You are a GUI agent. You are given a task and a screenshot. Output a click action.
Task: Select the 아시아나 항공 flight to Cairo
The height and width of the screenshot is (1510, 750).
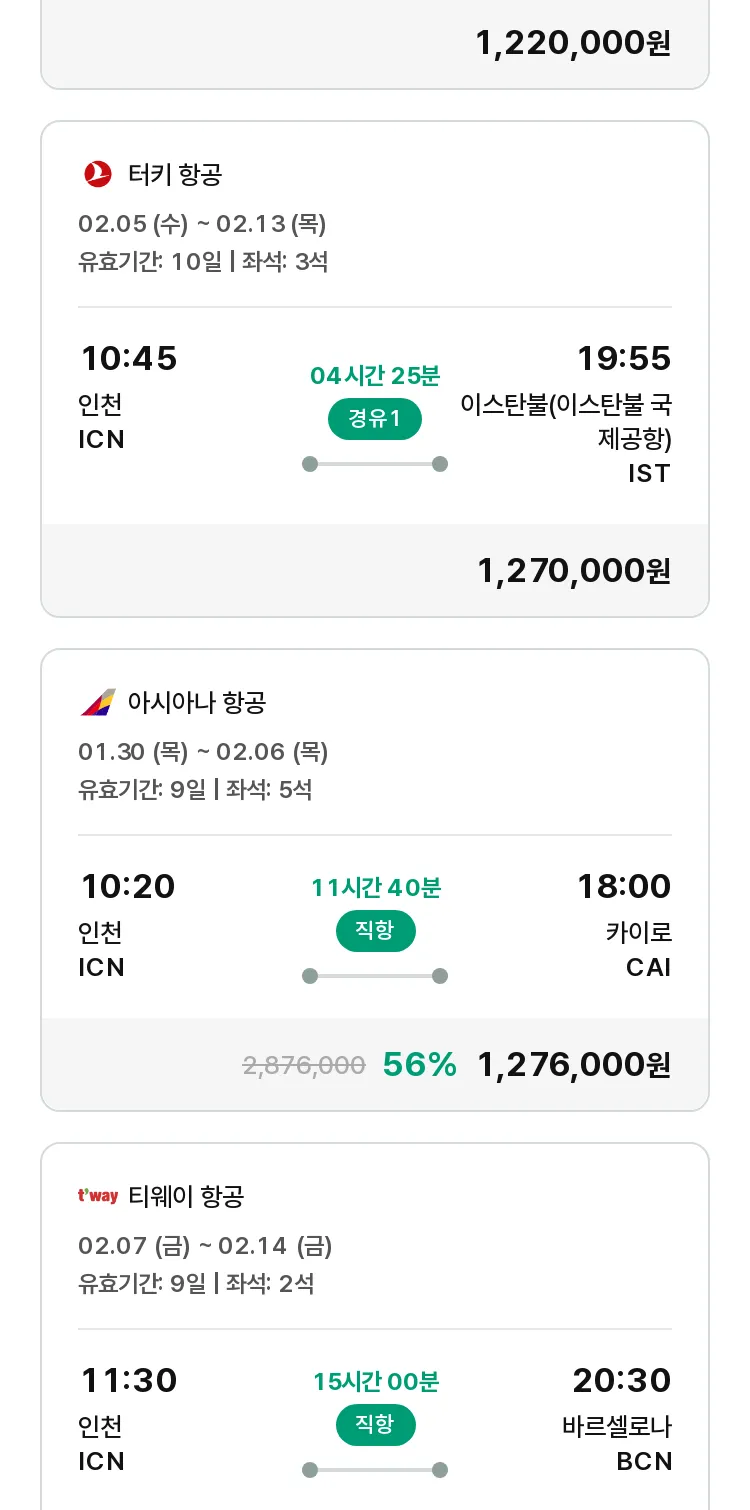click(375, 880)
